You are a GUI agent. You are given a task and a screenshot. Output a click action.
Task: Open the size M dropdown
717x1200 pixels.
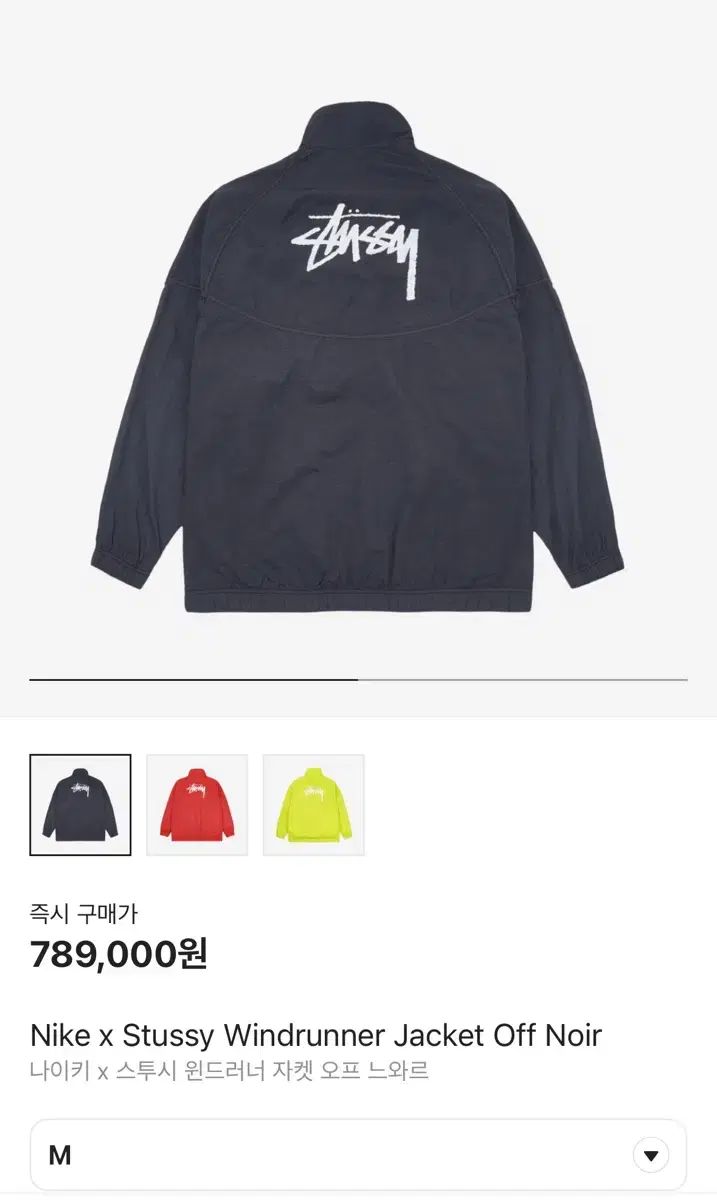(x=358, y=1155)
